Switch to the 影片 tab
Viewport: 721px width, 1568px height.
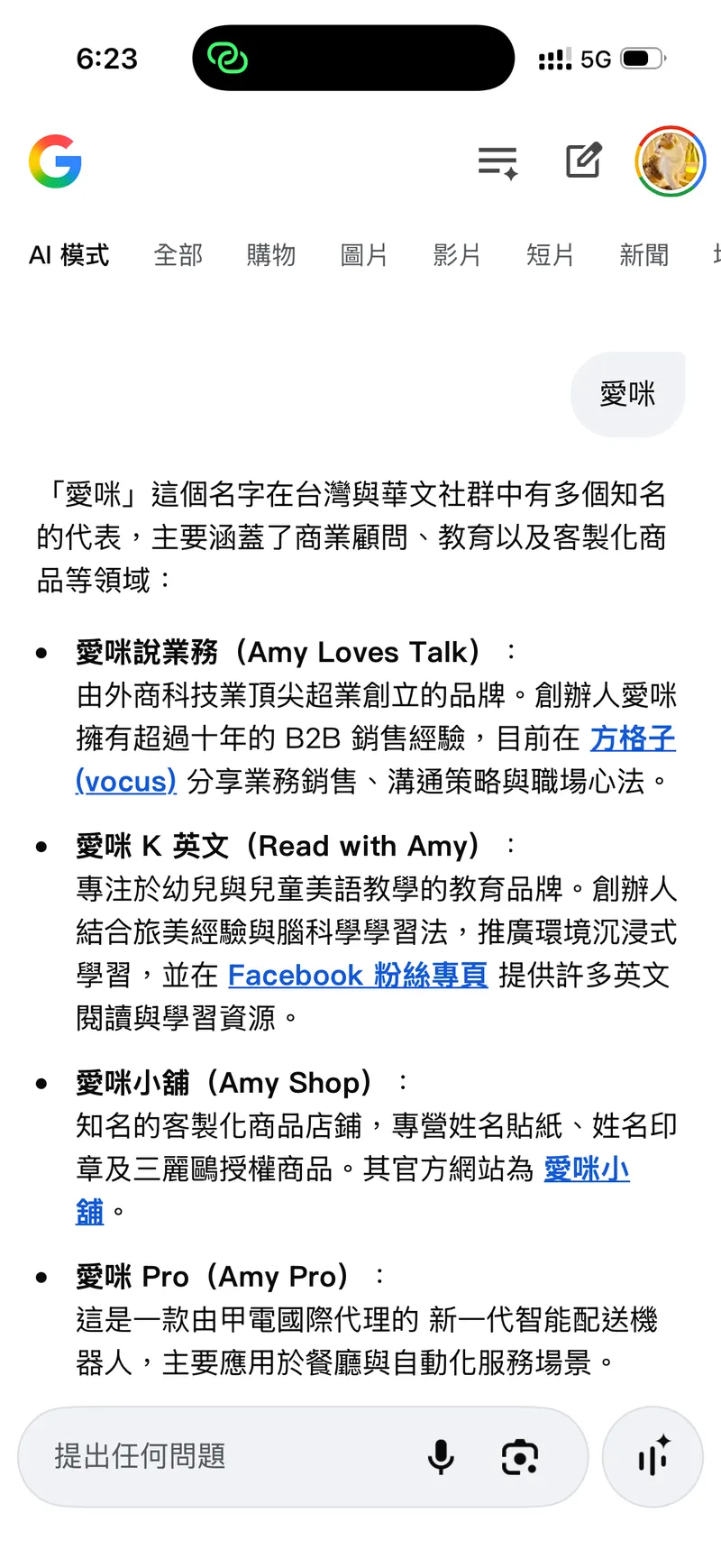point(457,255)
